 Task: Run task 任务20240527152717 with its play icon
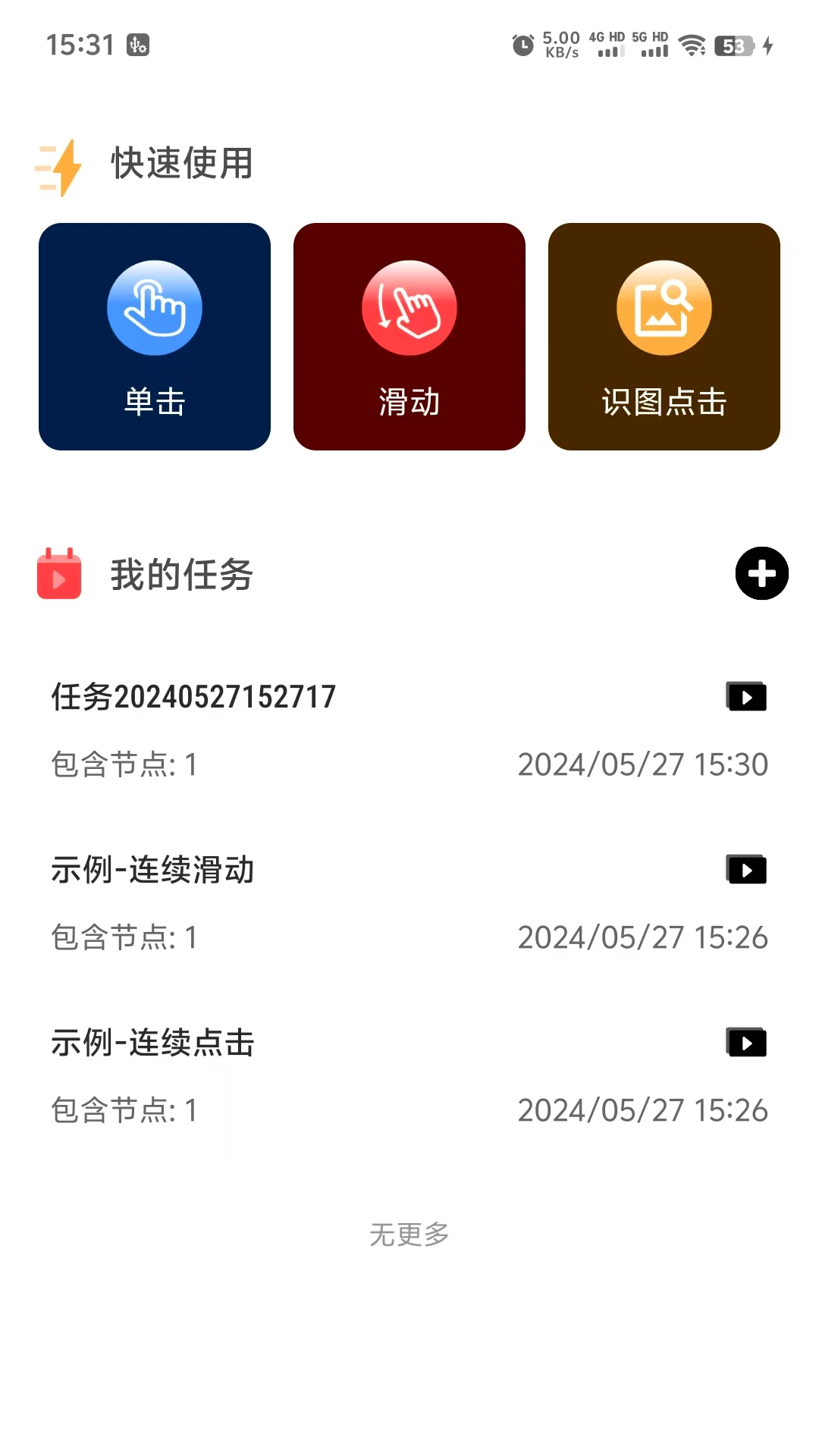pyautogui.click(x=745, y=696)
